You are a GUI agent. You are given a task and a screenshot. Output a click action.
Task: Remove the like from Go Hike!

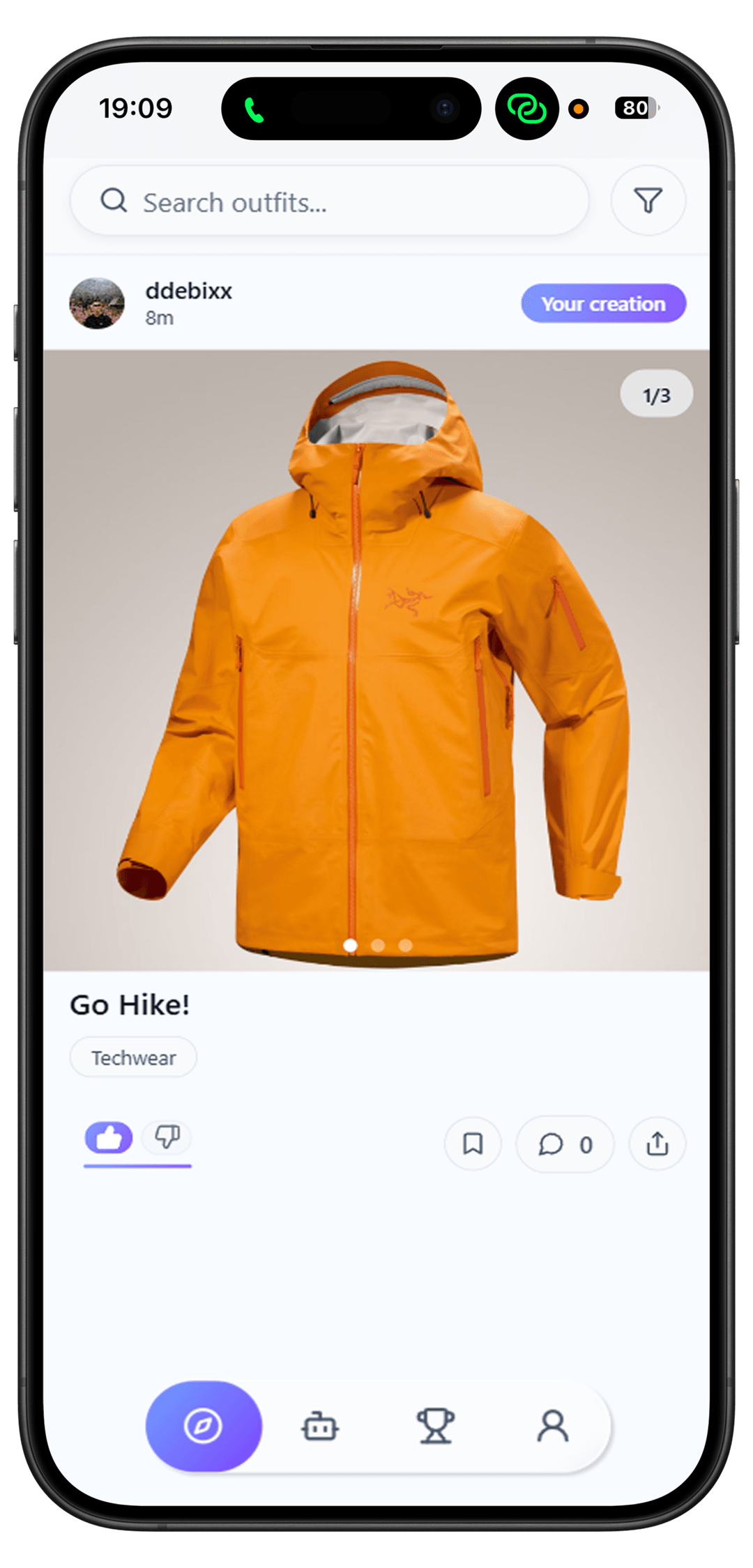tap(109, 1137)
